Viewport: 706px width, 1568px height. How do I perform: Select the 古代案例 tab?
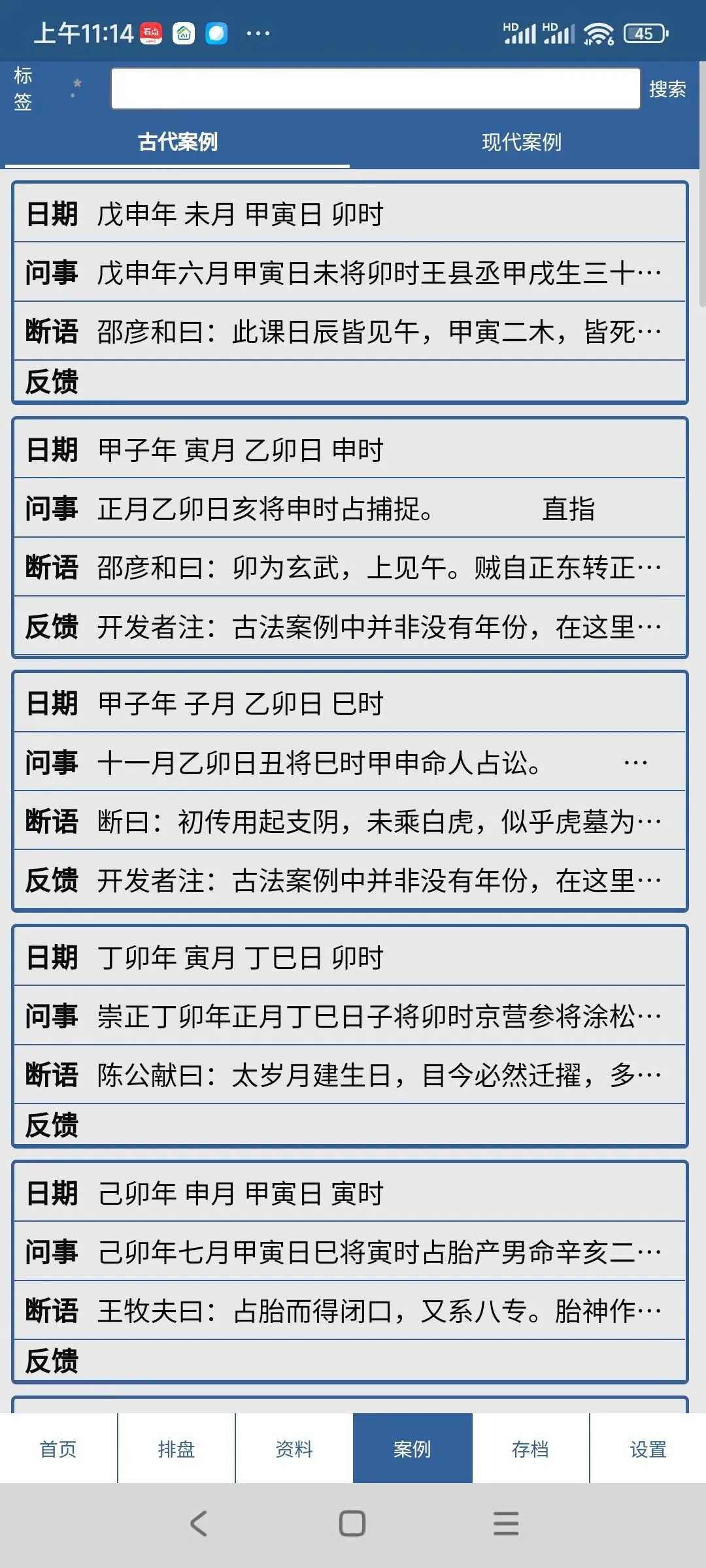pos(177,142)
